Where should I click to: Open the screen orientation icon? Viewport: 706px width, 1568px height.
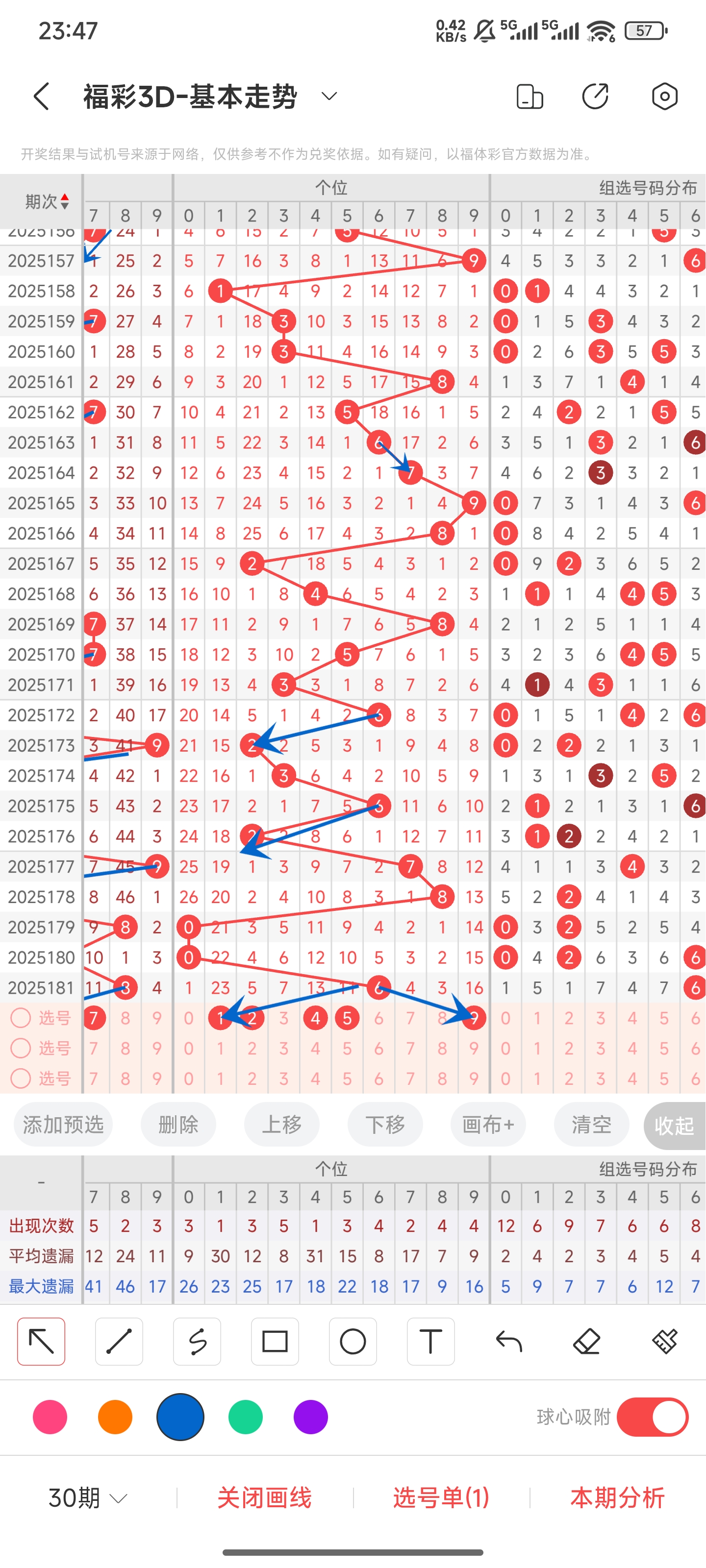click(529, 96)
